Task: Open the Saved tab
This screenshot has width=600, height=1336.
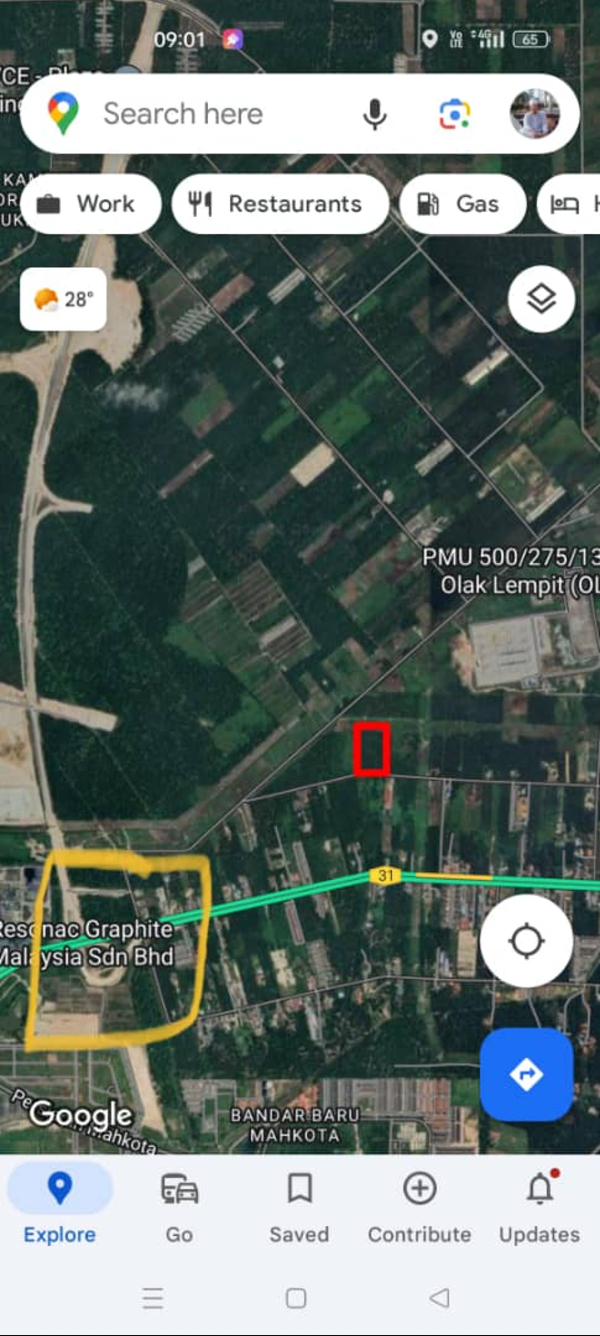Action: (x=299, y=1207)
